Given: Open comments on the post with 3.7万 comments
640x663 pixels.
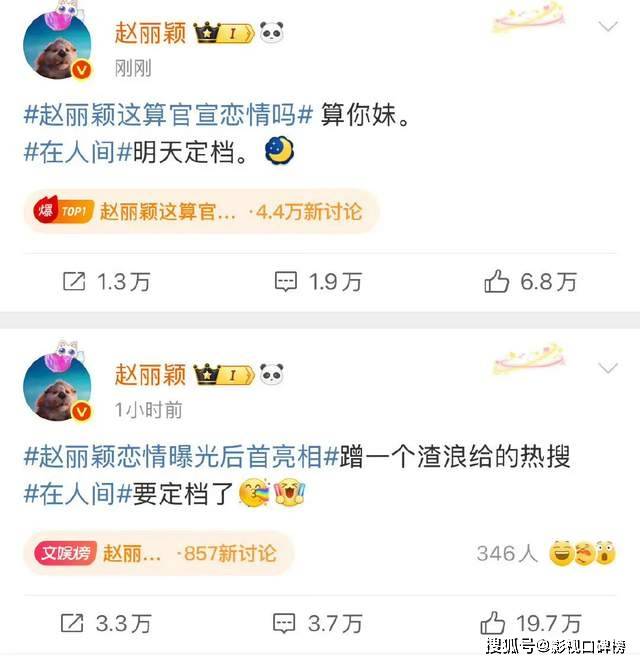Looking at the screenshot, I should click(x=318, y=623).
